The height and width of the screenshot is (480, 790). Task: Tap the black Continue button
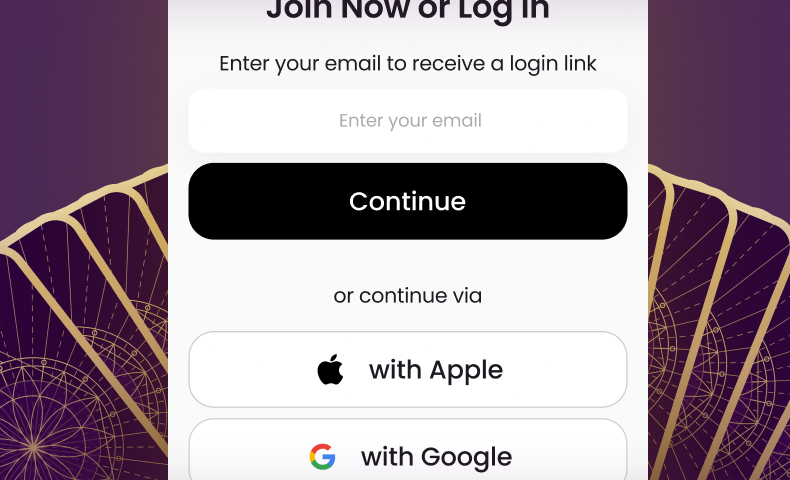[408, 201]
